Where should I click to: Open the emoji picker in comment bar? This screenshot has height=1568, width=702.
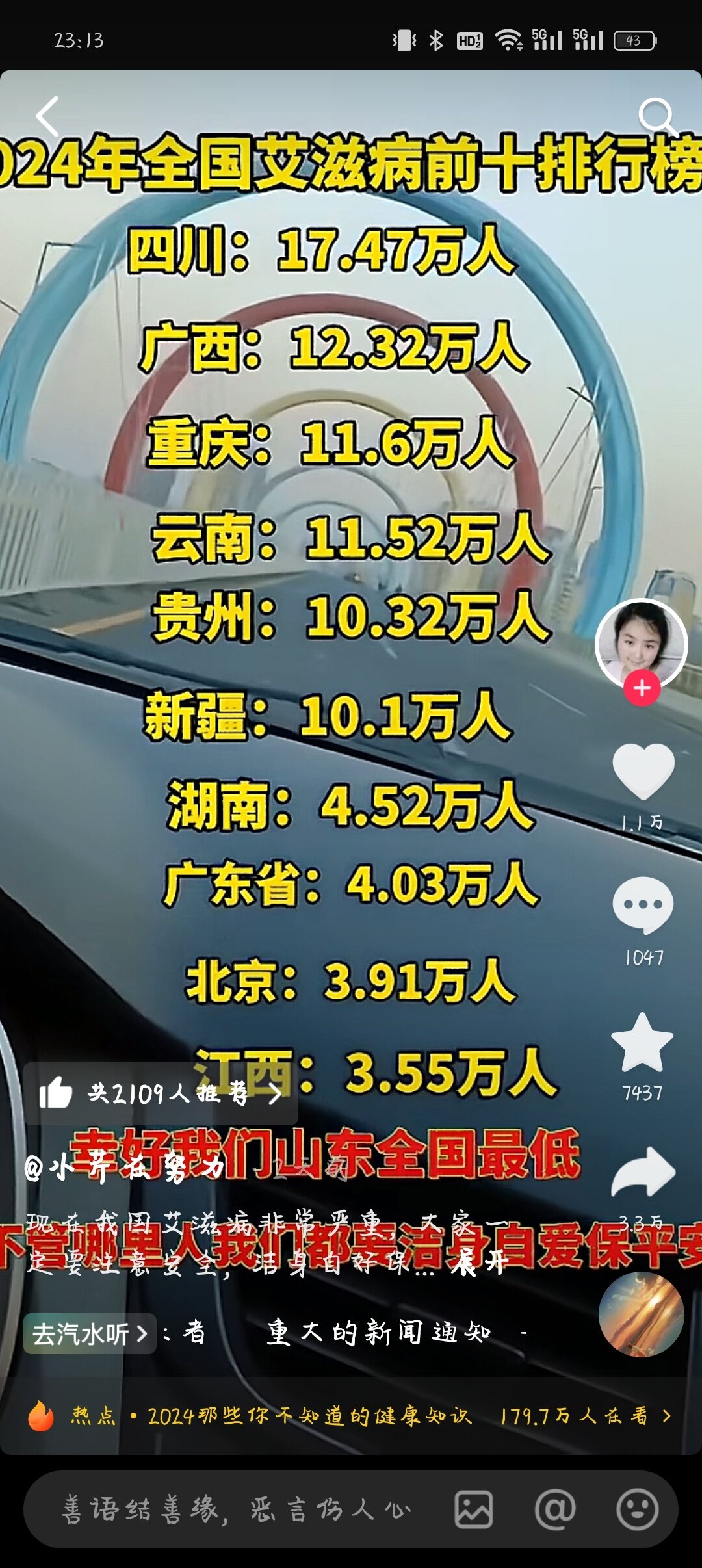(637, 1509)
